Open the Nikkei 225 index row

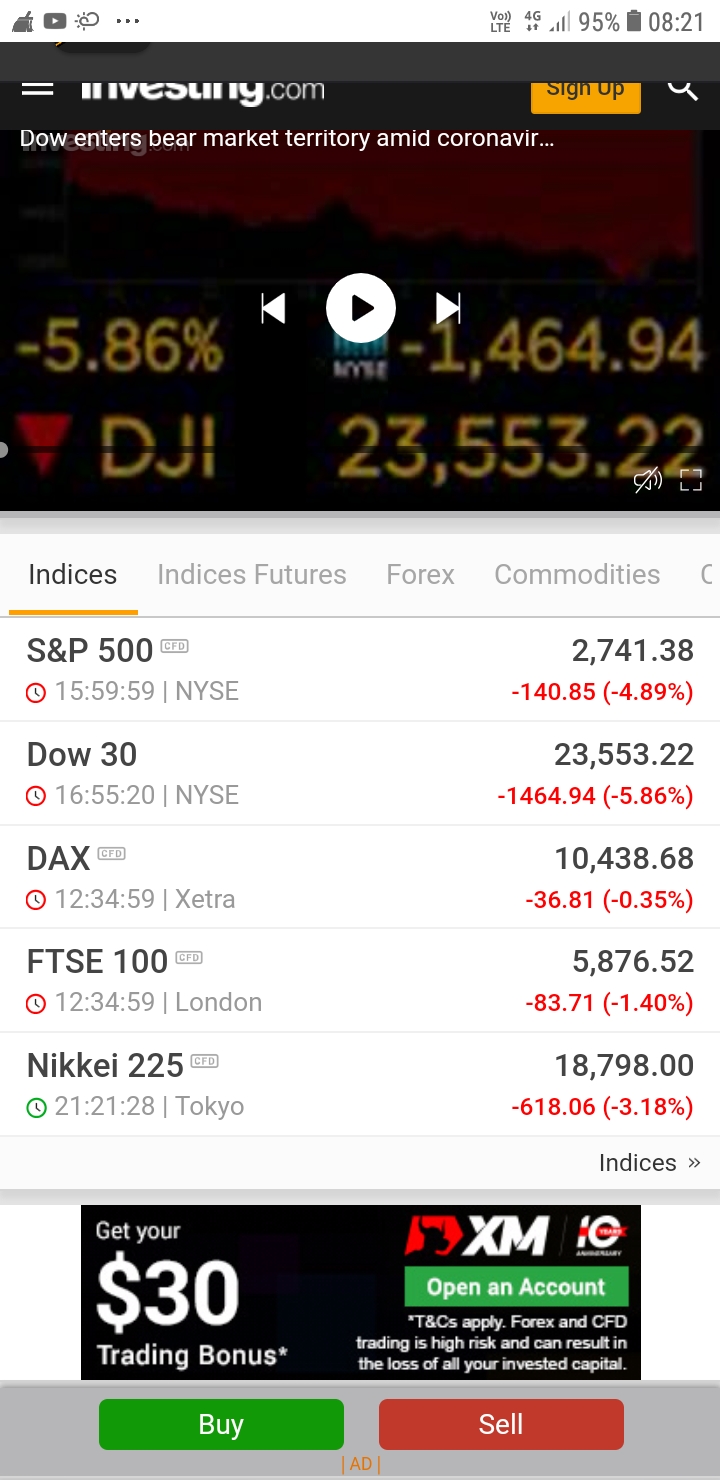[360, 1084]
